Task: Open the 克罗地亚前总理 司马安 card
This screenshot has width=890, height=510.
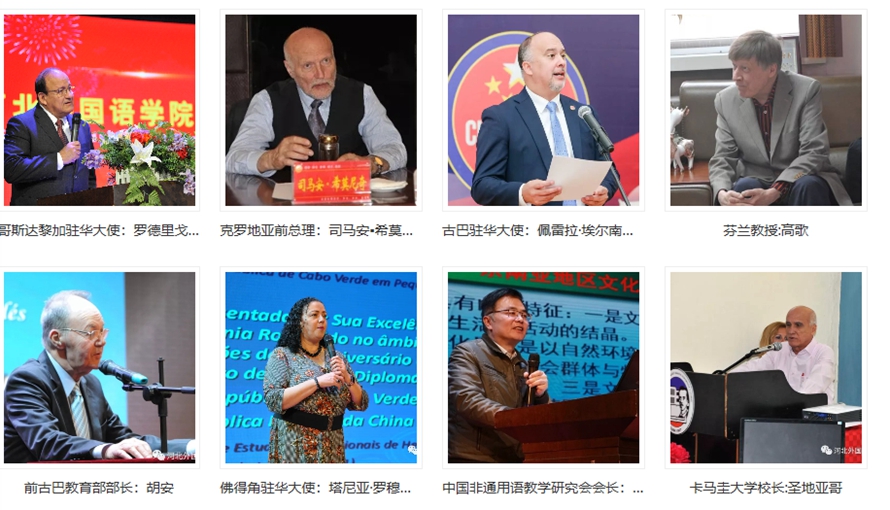Action: 320,110
